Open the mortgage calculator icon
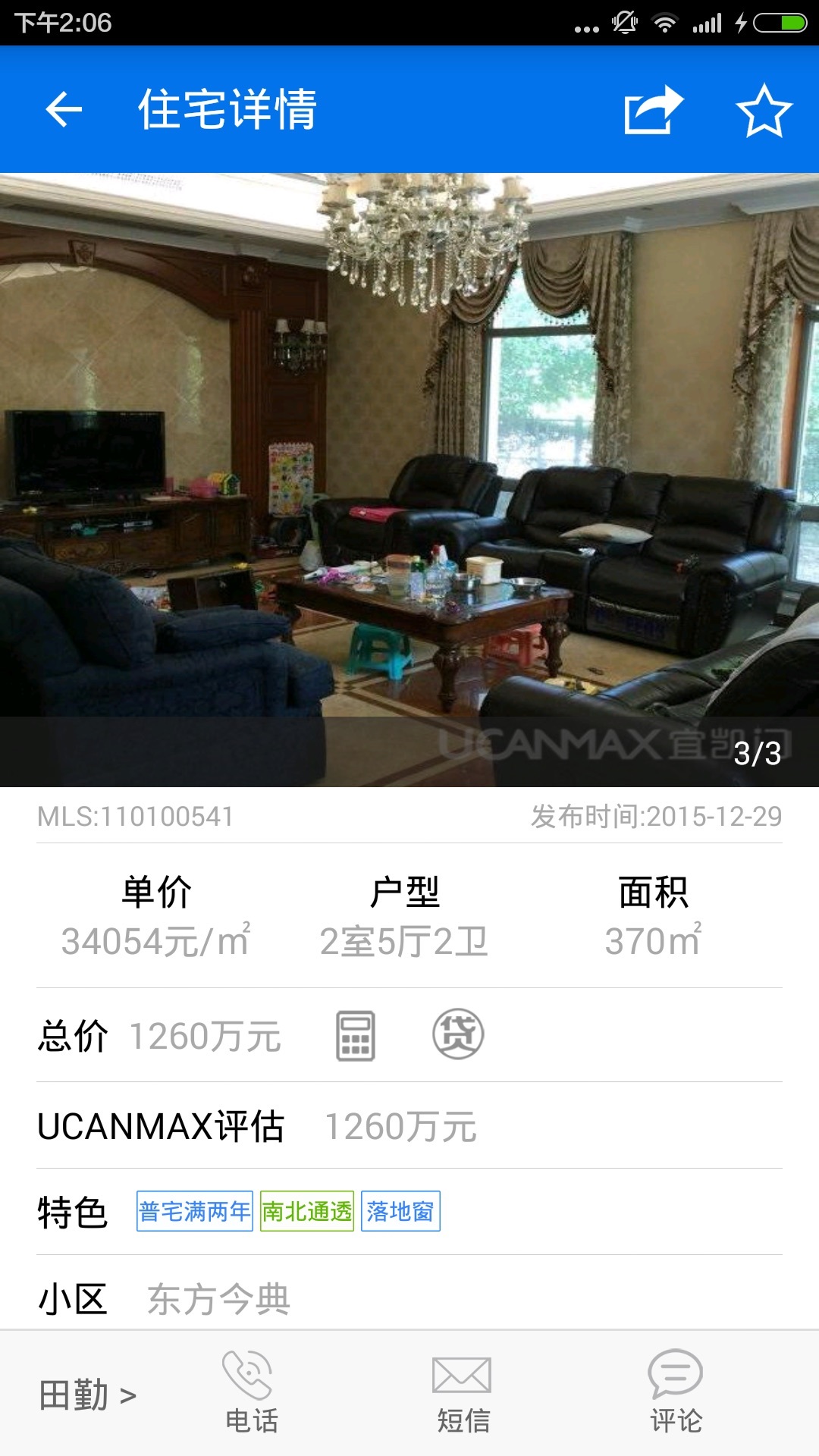Viewport: 819px width, 1456px height. (356, 1035)
